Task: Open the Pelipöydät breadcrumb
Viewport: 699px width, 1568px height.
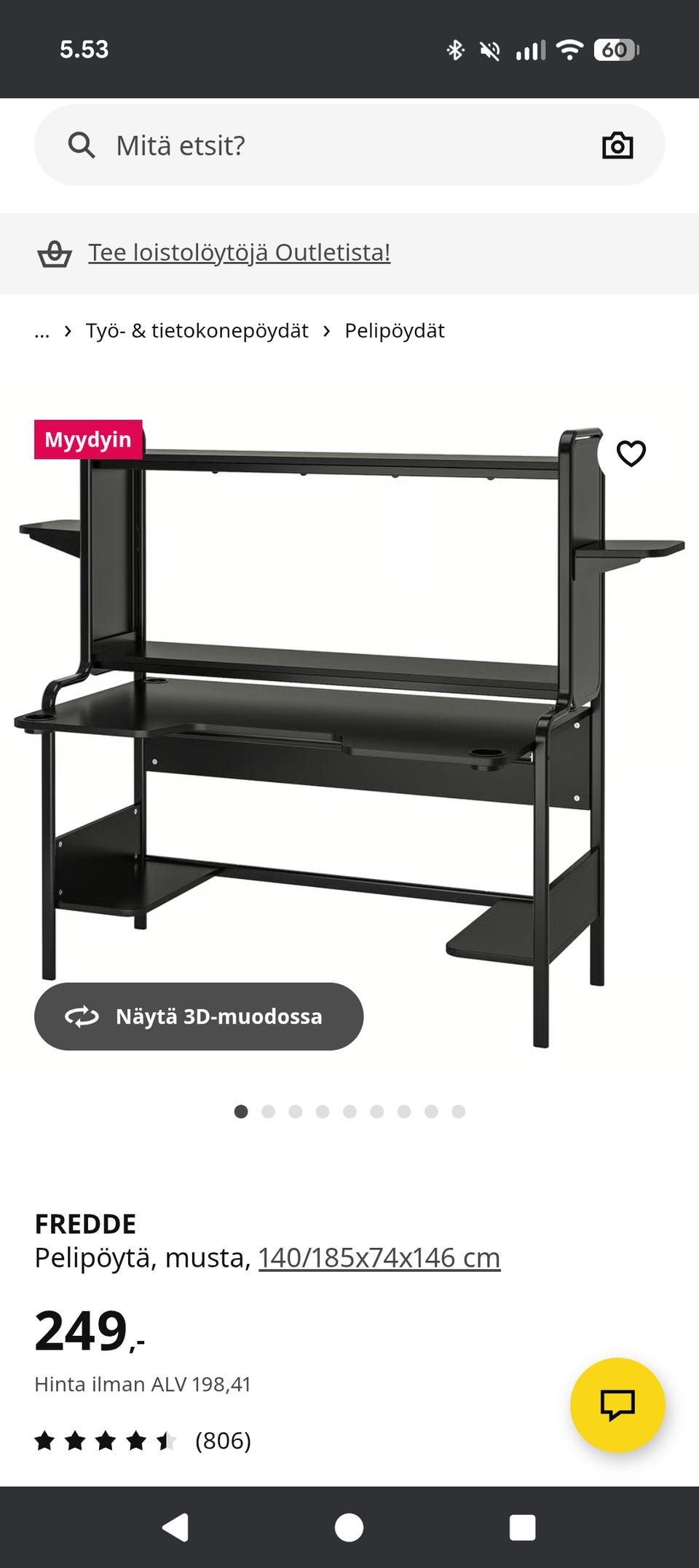Action: [x=394, y=331]
